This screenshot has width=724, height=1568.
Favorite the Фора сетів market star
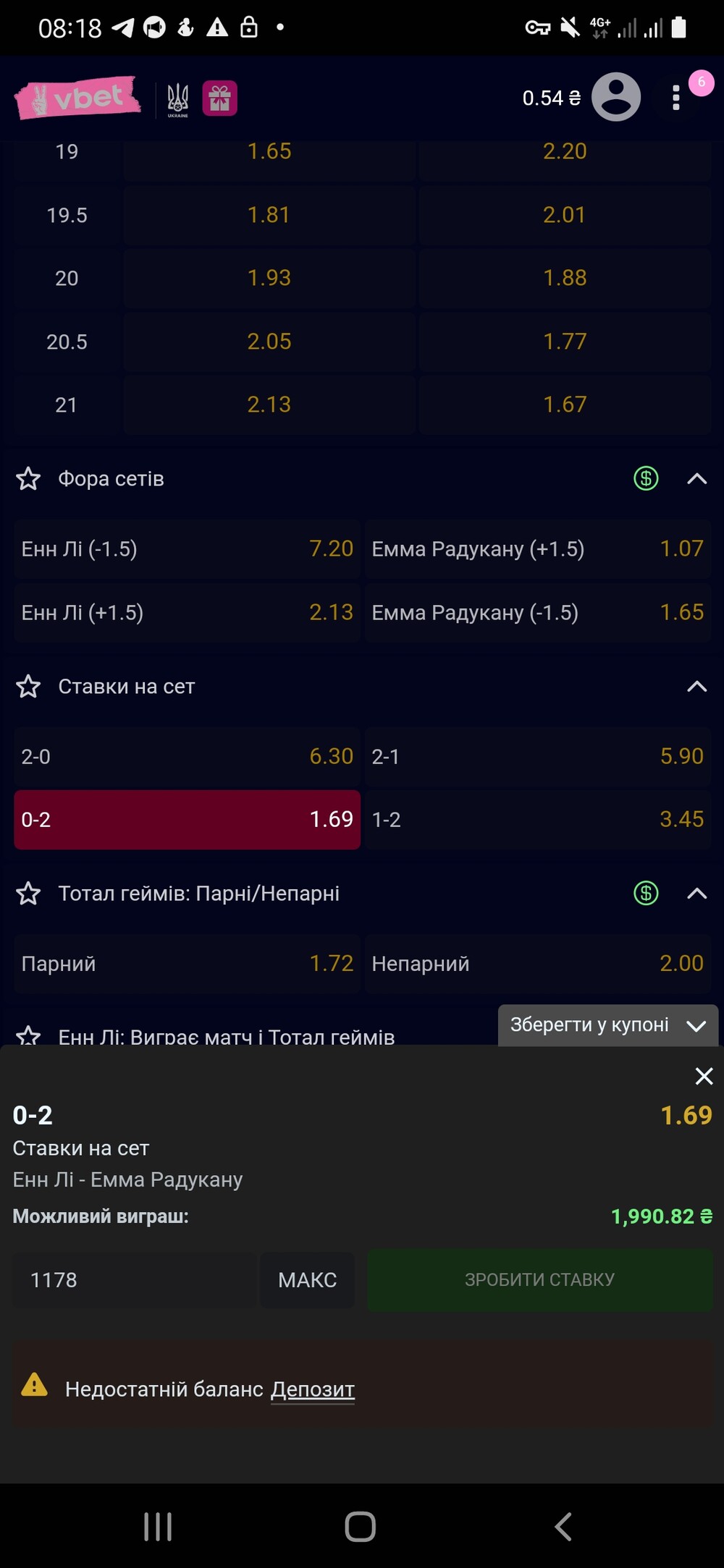pos(28,478)
